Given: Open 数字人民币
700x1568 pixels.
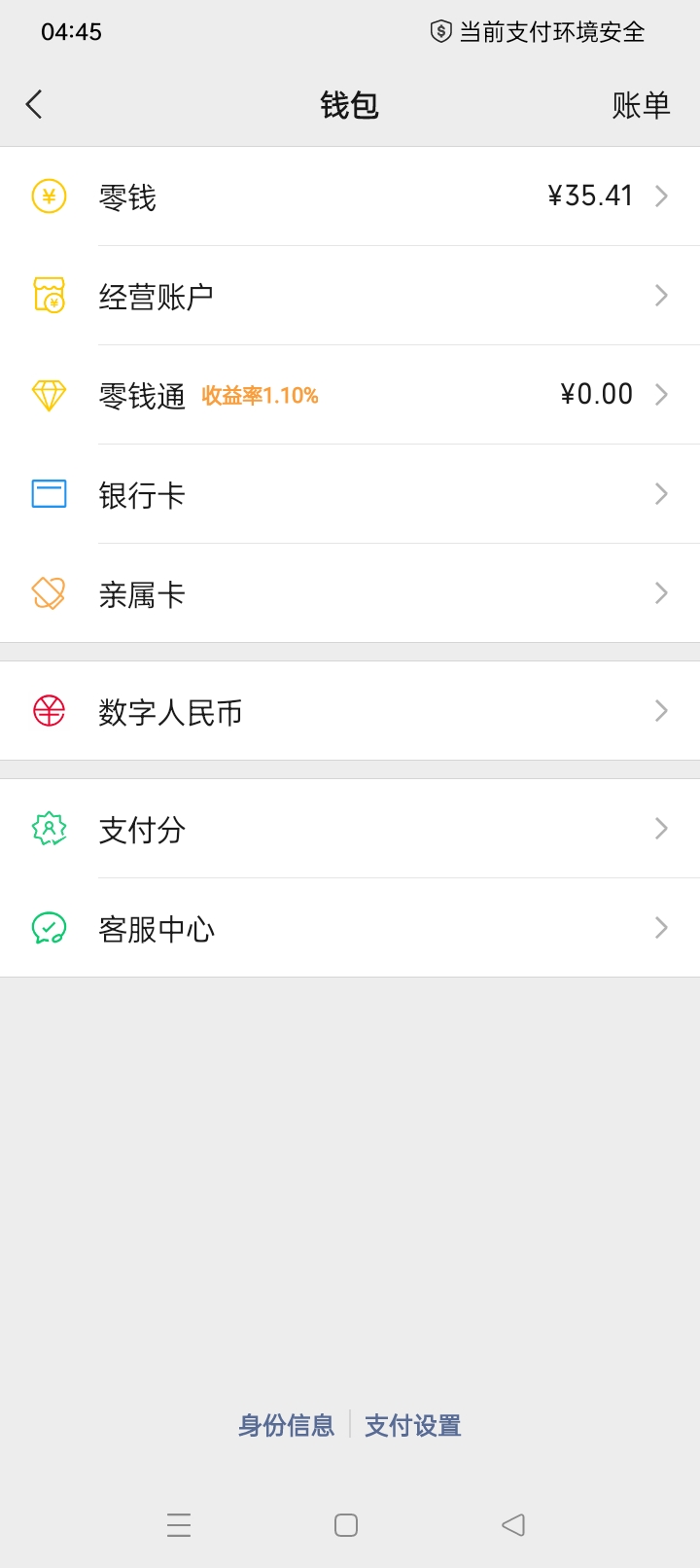Looking at the screenshot, I should tap(350, 711).
